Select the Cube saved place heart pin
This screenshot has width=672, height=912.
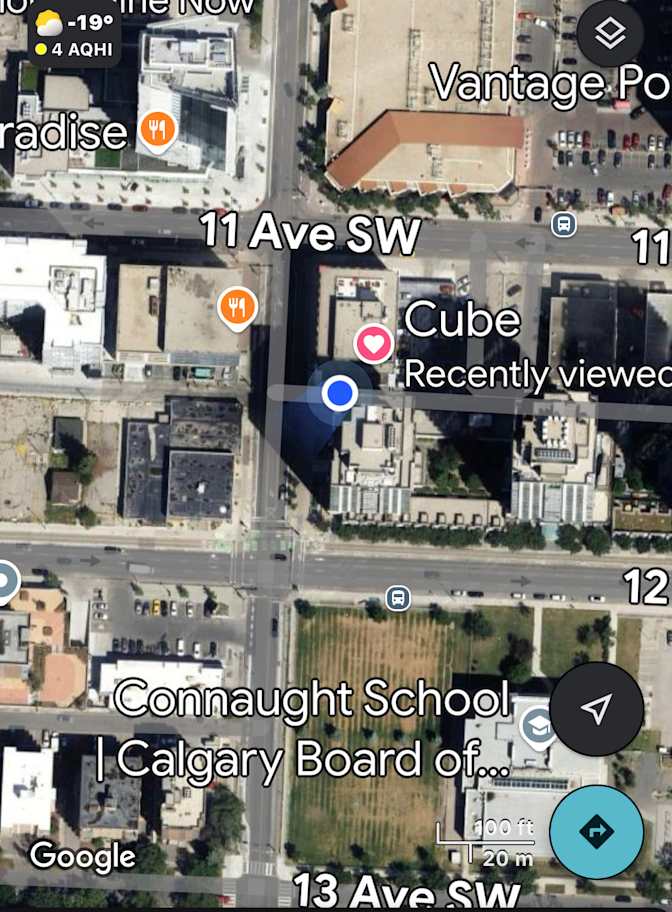374,345
